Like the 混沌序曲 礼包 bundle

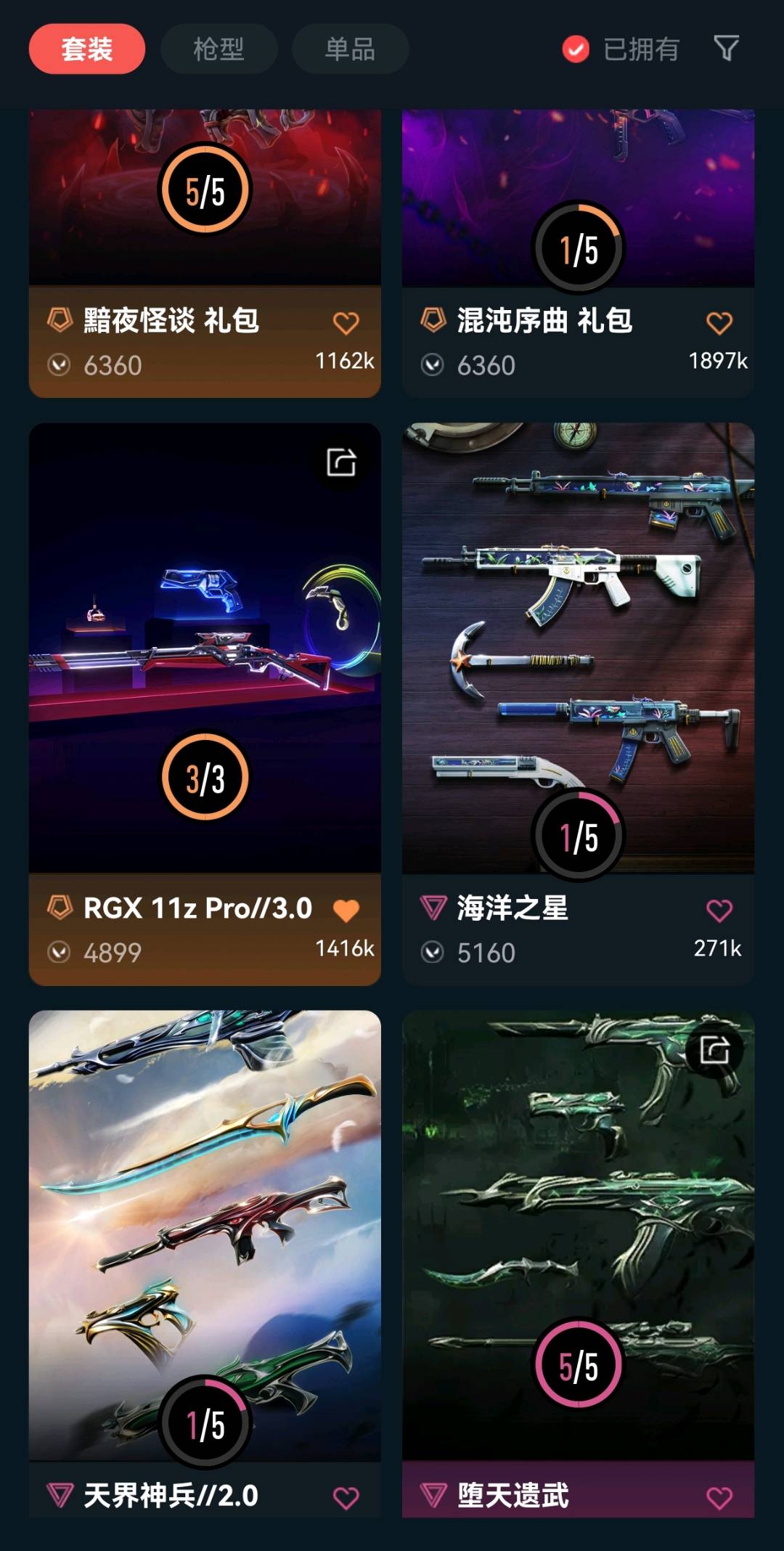click(x=719, y=323)
